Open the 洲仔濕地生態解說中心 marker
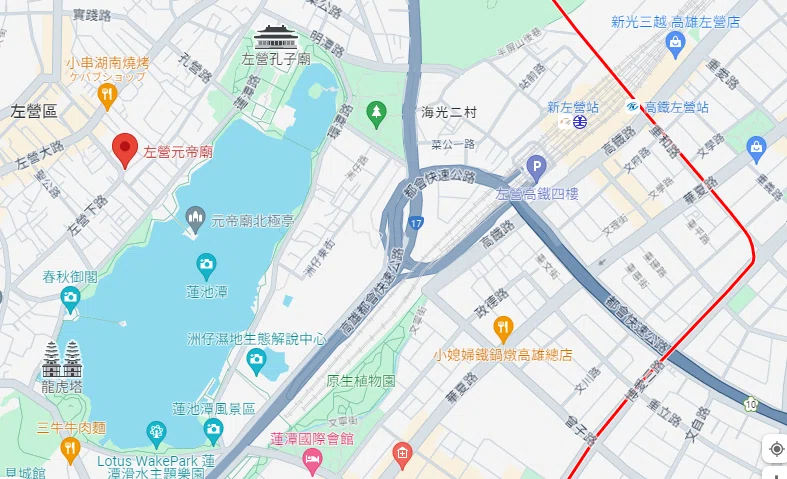 257,360
